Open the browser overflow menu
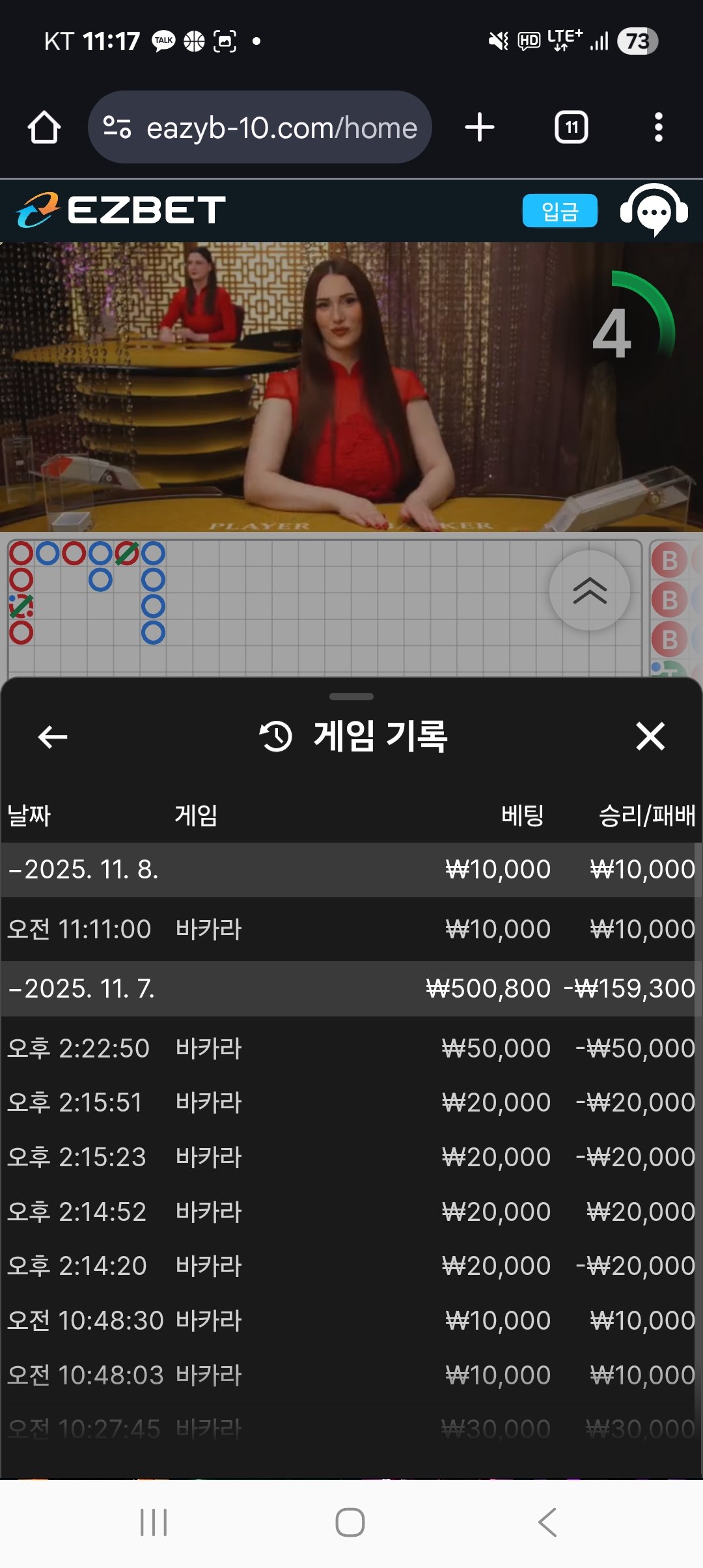Screen dimensions: 703x1568 pyautogui.click(x=658, y=127)
